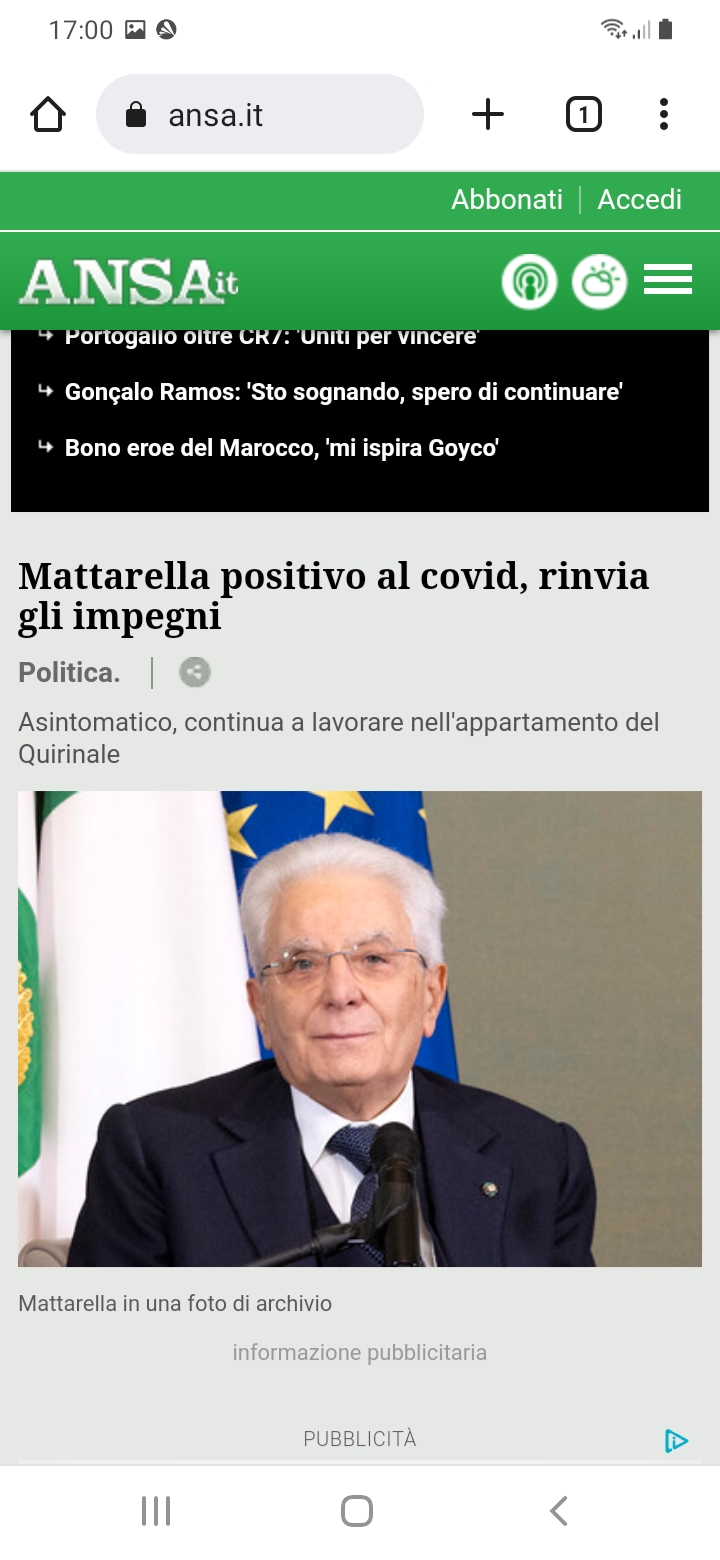The width and height of the screenshot is (720, 1560).
Task: Open the tab switcher
Action: point(583,115)
